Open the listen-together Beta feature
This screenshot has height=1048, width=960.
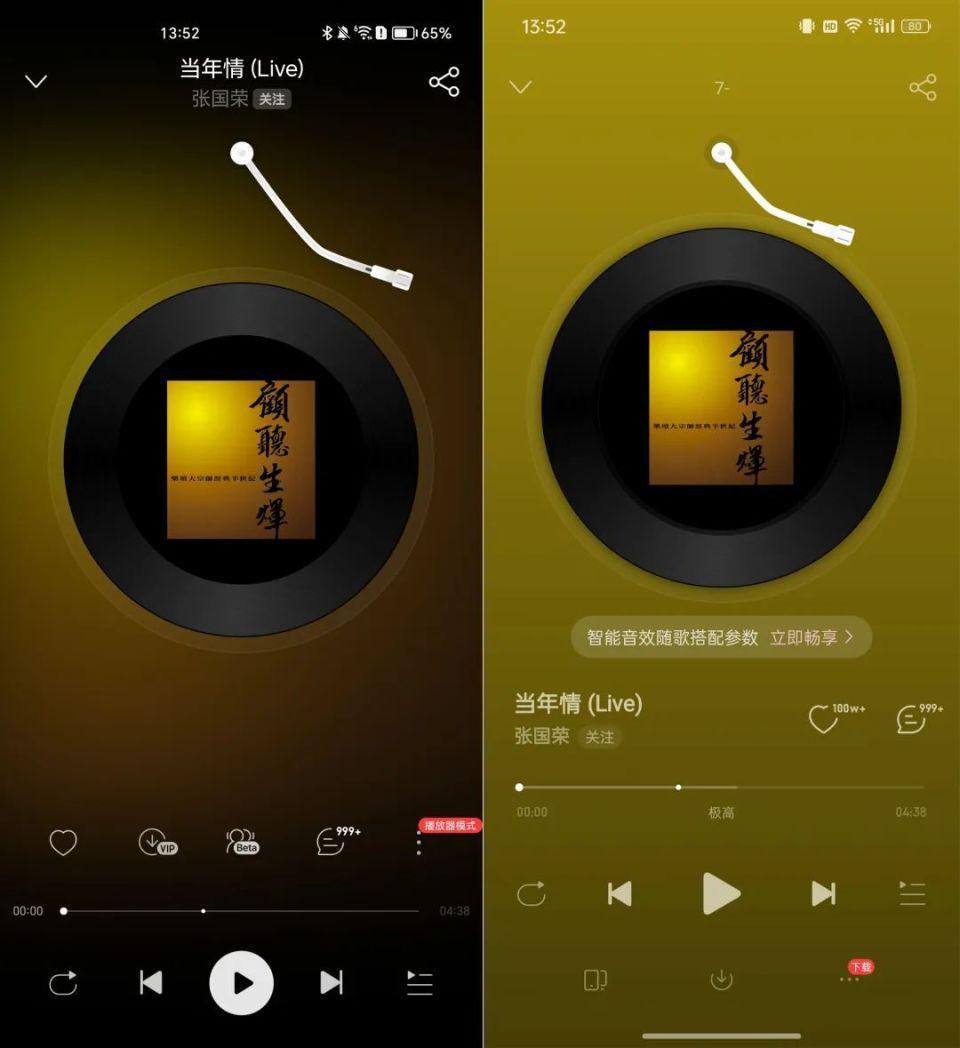pyautogui.click(x=241, y=843)
